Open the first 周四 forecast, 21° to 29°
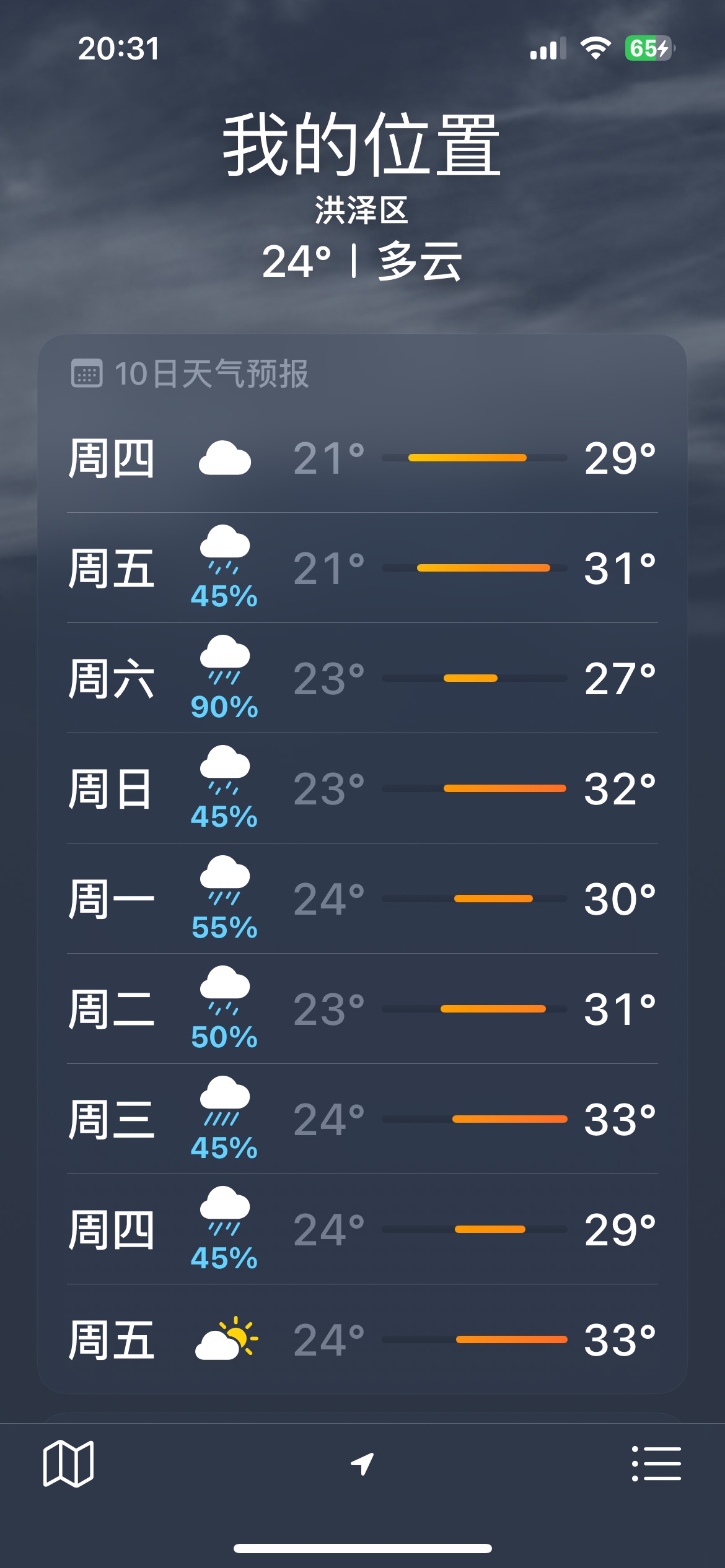The height and width of the screenshot is (1568, 725). tap(362, 458)
